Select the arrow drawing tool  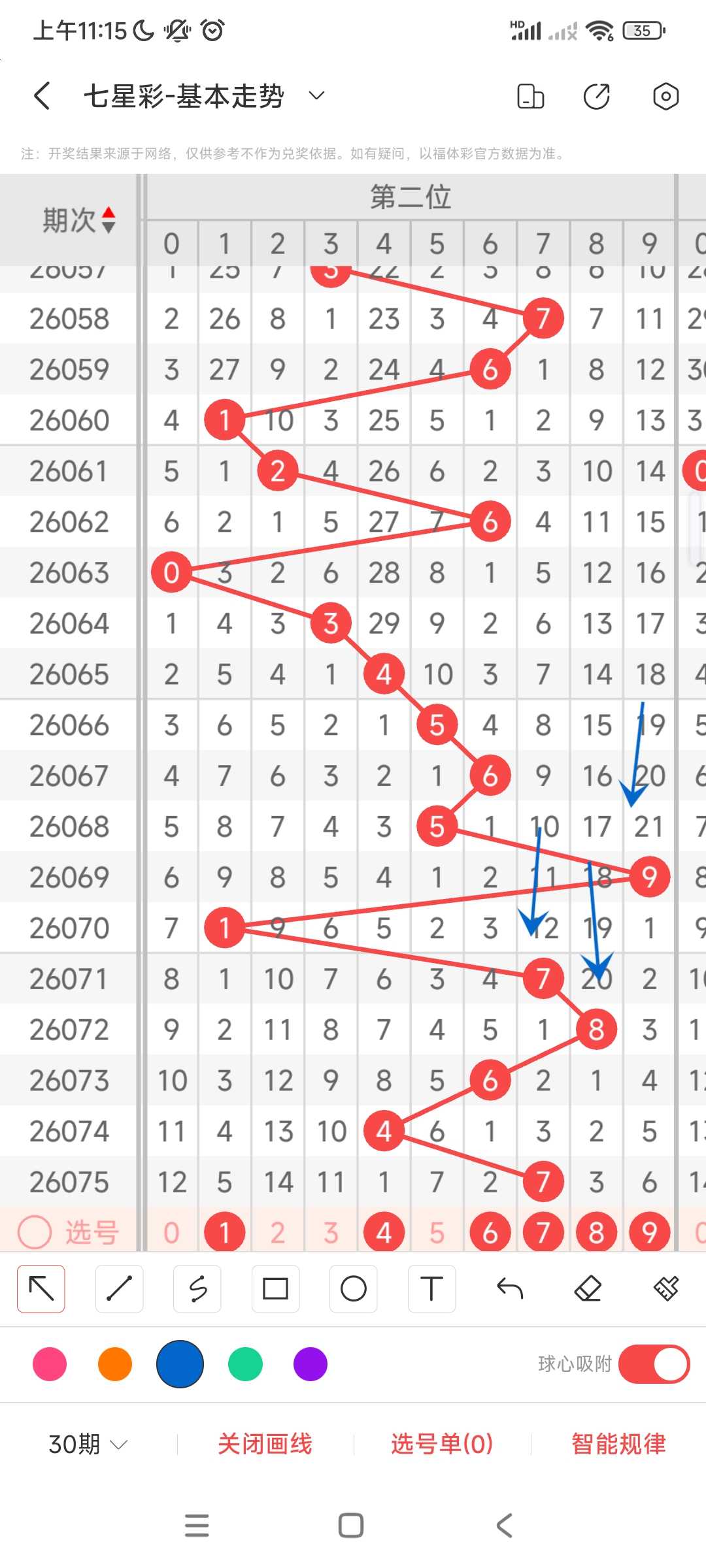click(x=41, y=1288)
